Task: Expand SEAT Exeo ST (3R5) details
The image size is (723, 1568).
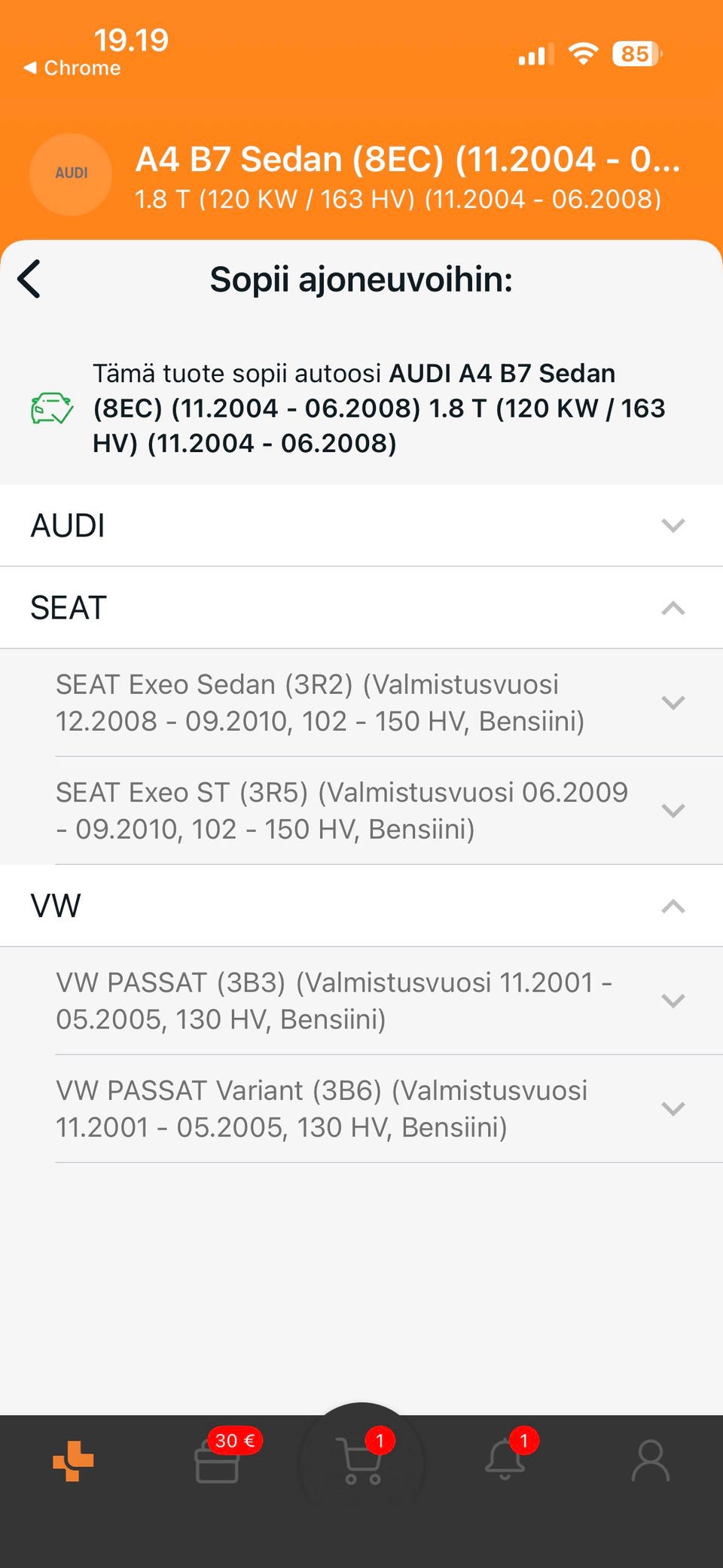Action: (x=672, y=811)
